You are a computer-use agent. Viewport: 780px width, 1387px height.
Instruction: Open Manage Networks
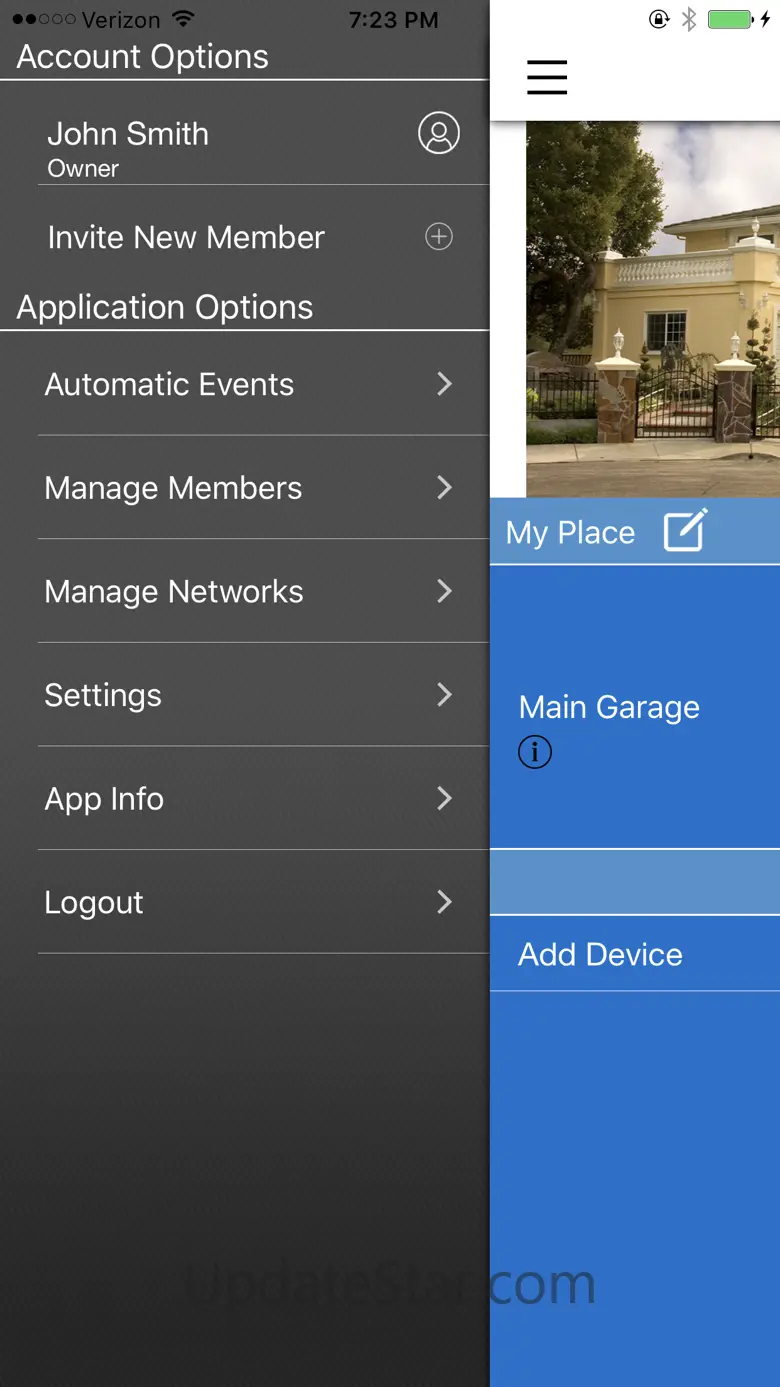pyautogui.click(x=248, y=592)
